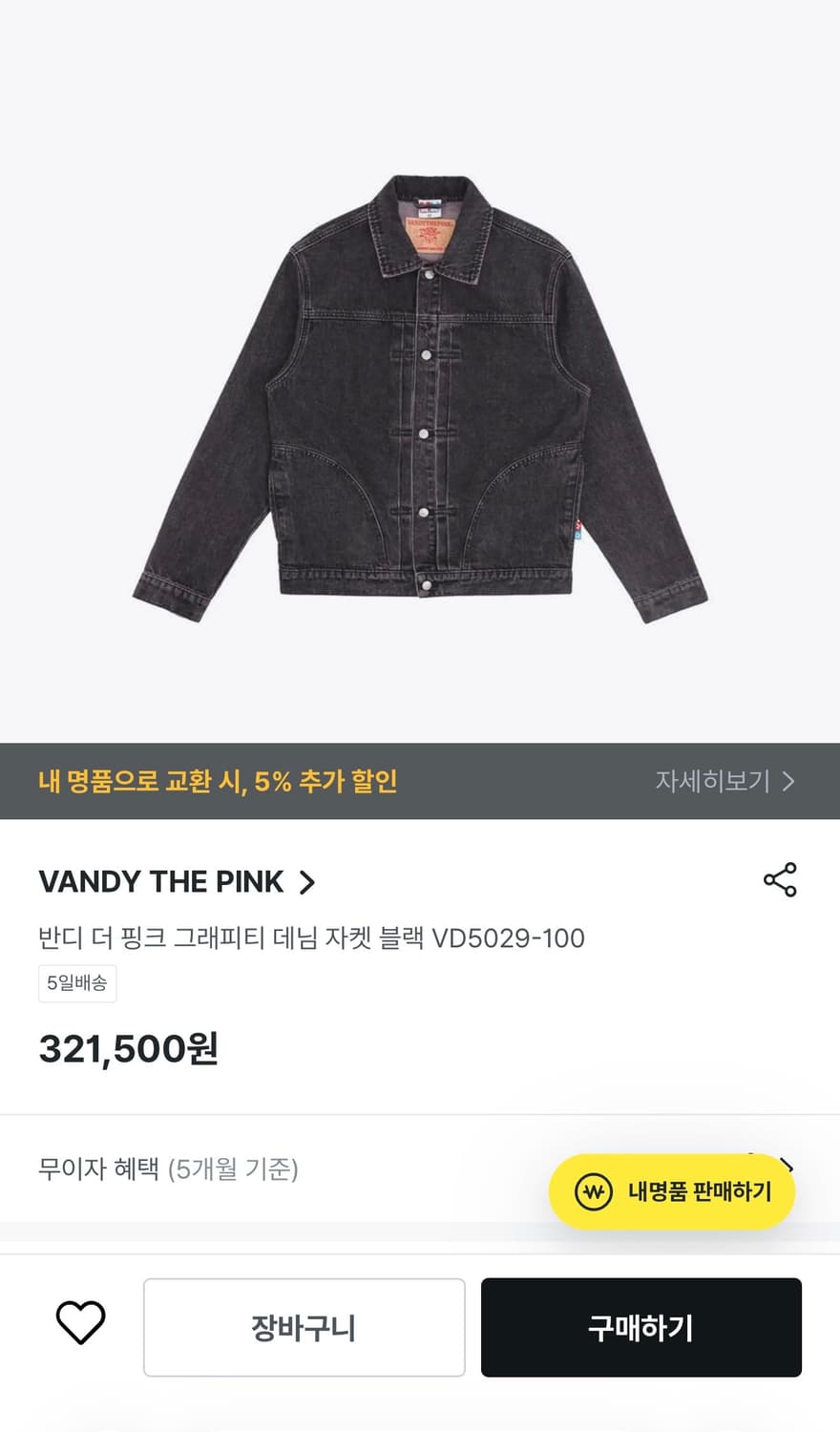Click the W icon inside the yellow button
This screenshot has height=1432, width=840.
[593, 1190]
